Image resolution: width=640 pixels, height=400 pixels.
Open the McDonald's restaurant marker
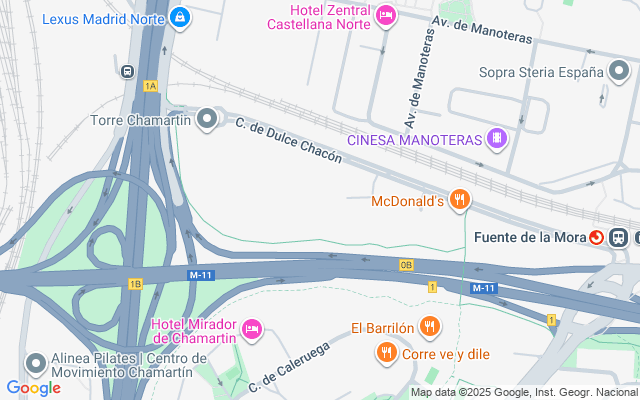click(x=460, y=200)
